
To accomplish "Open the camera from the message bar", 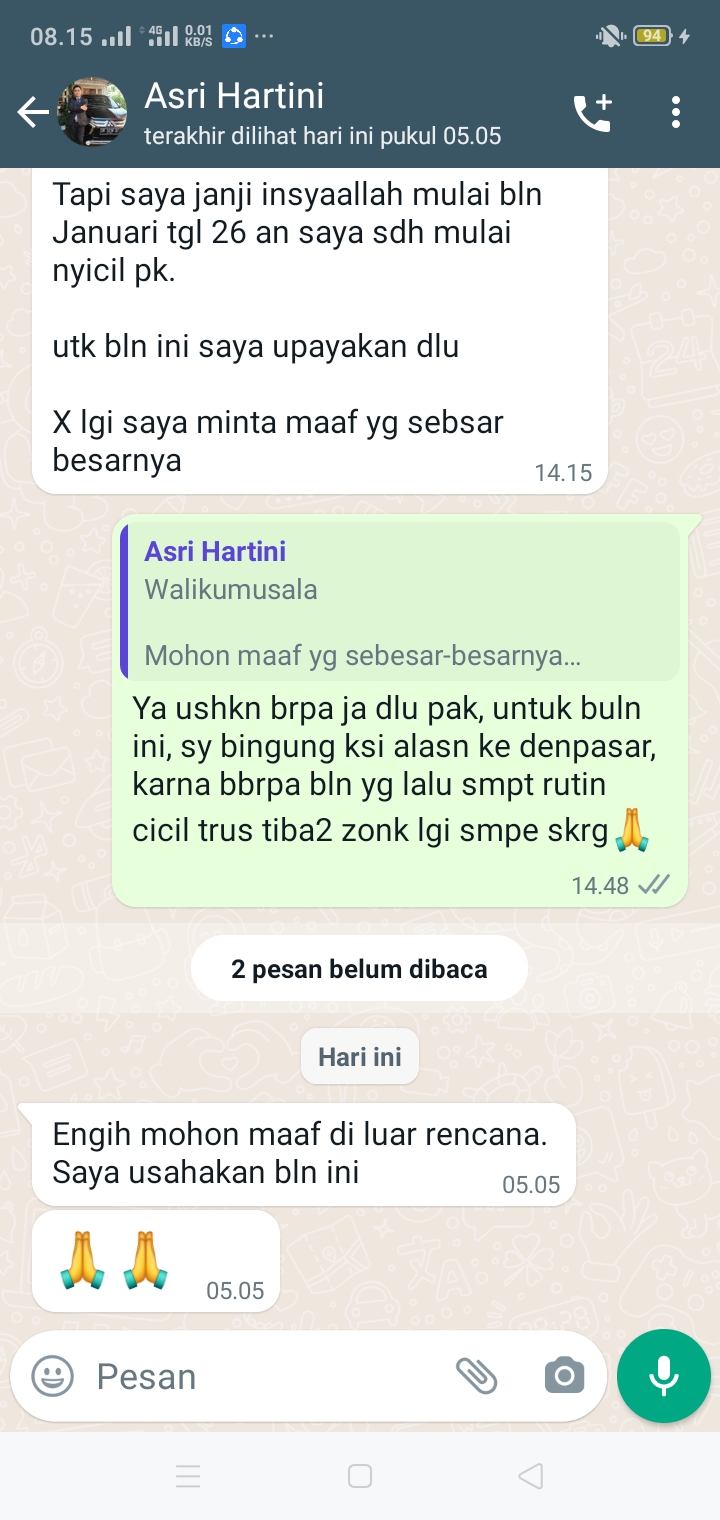I will (x=563, y=1376).
